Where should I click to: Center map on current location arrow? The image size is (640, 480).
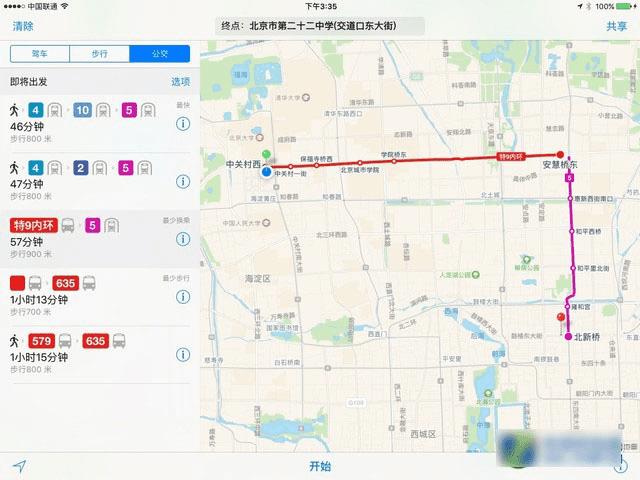pyautogui.click(x=18, y=466)
